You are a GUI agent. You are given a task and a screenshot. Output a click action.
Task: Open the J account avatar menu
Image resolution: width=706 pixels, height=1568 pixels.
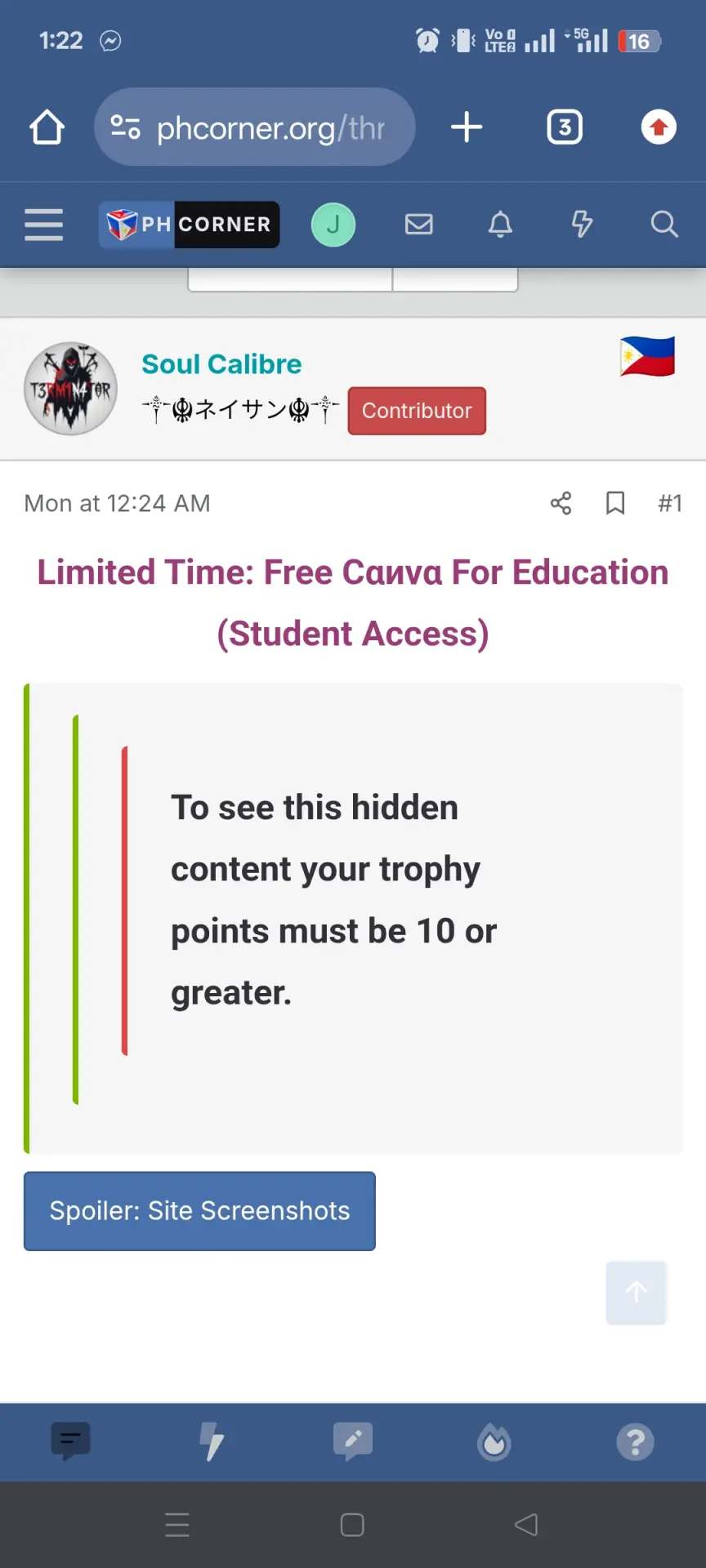point(333,225)
